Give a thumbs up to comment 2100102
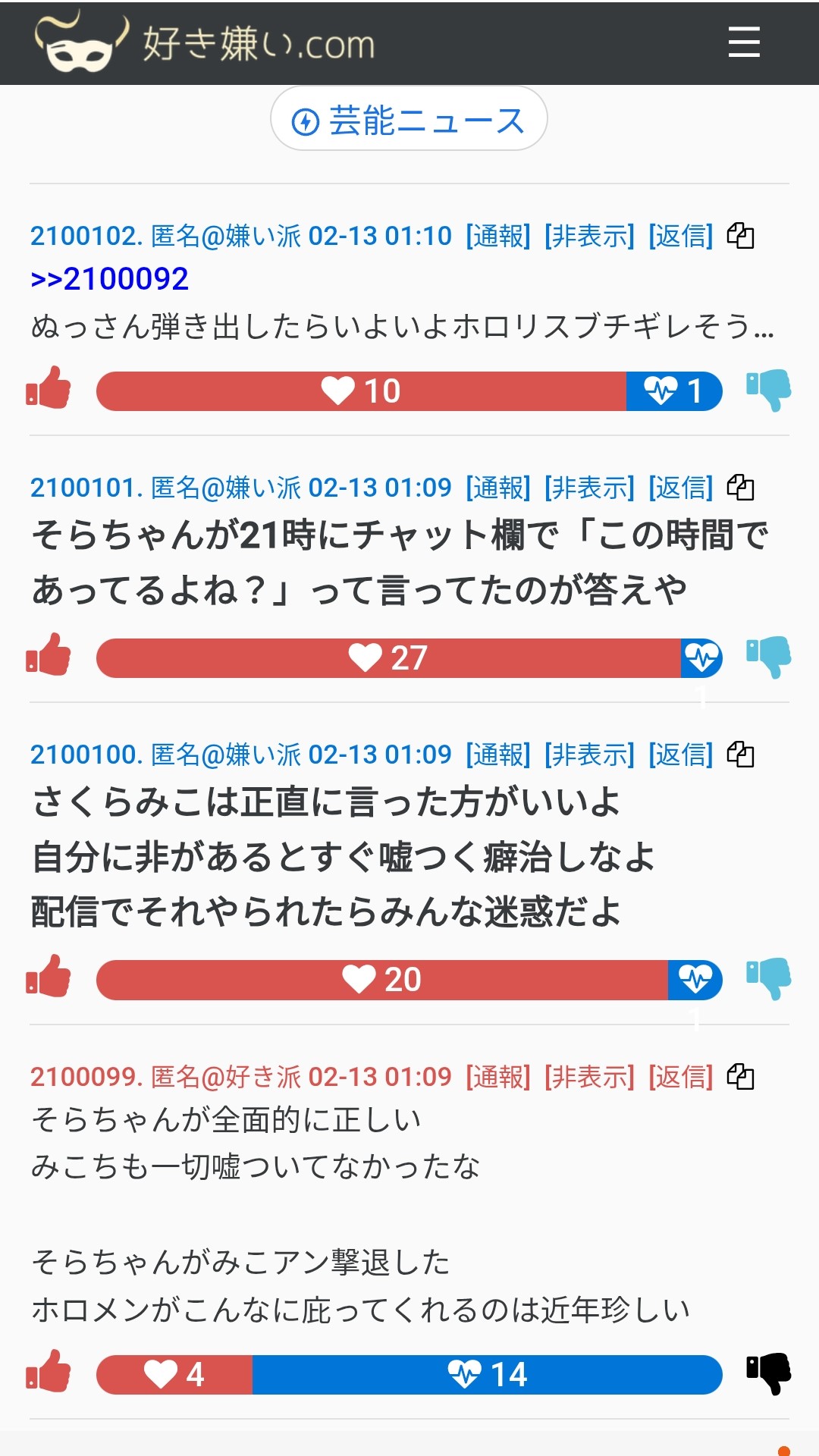This screenshot has width=819, height=1456. [x=49, y=390]
